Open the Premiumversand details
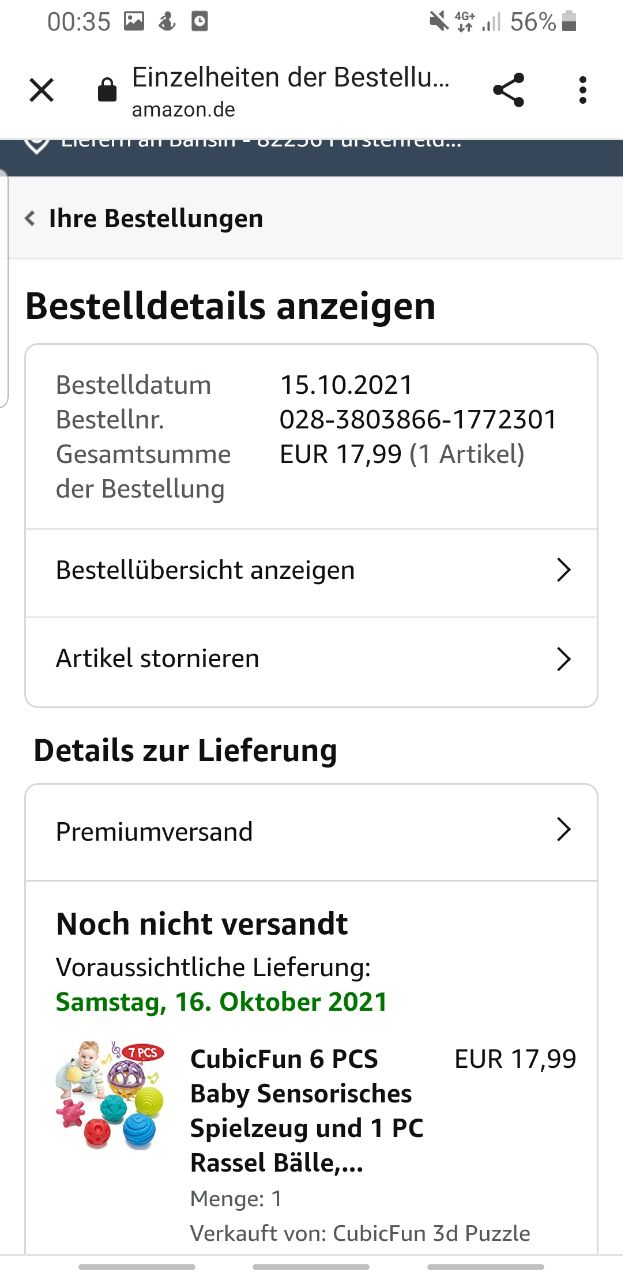Image resolution: width=623 pixels, height=1280 pixels. coord(311,831)
